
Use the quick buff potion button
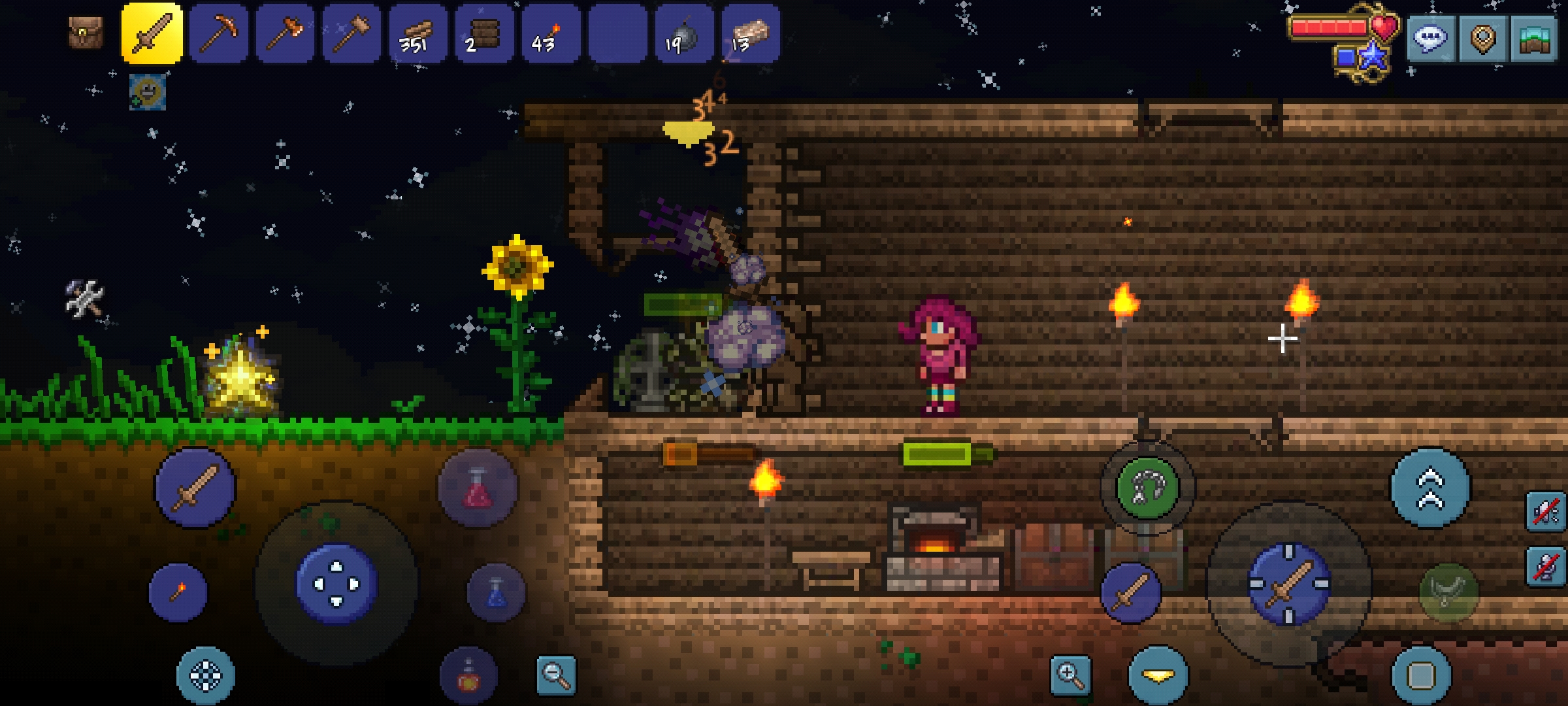point(468,676)
